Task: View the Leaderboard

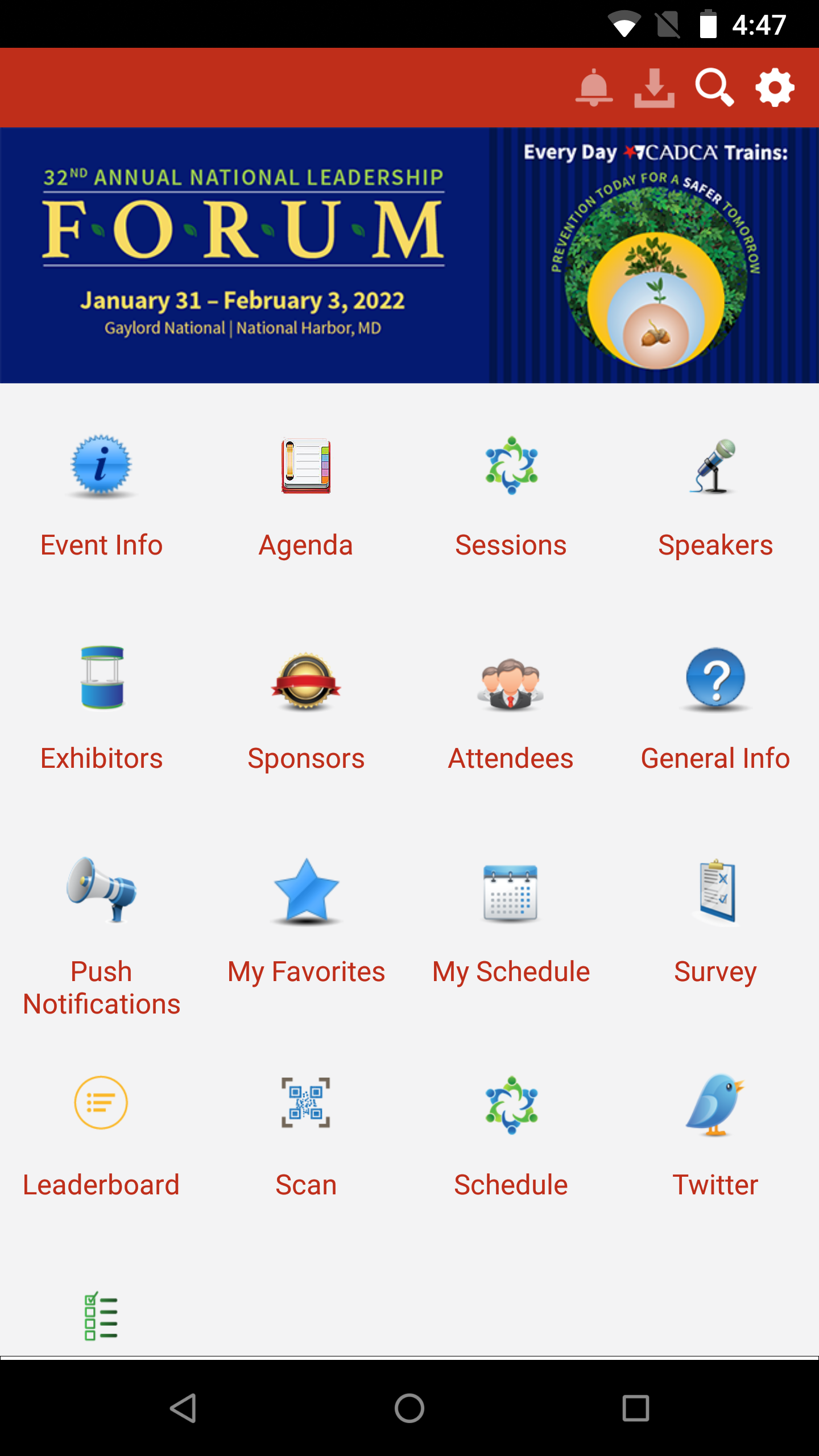Action: (x=102, y=1135)
